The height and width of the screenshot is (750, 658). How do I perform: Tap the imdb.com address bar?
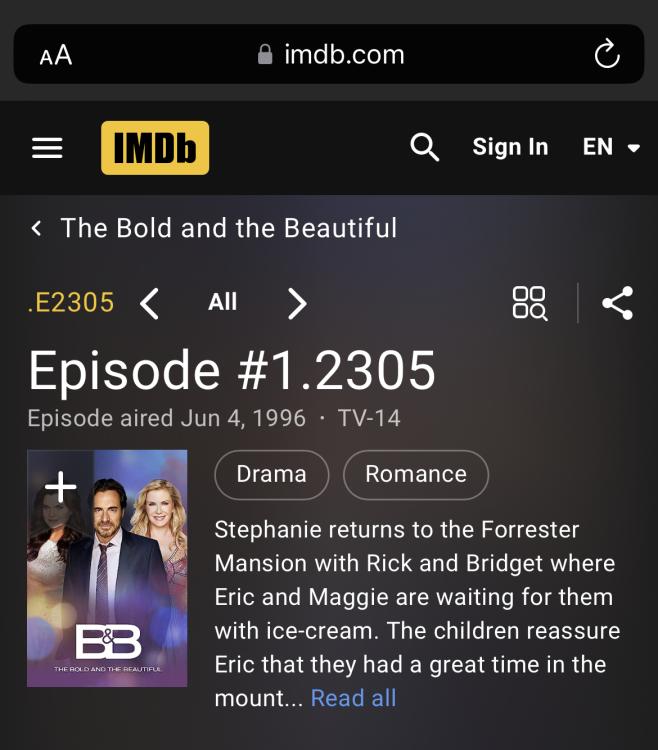330,55
